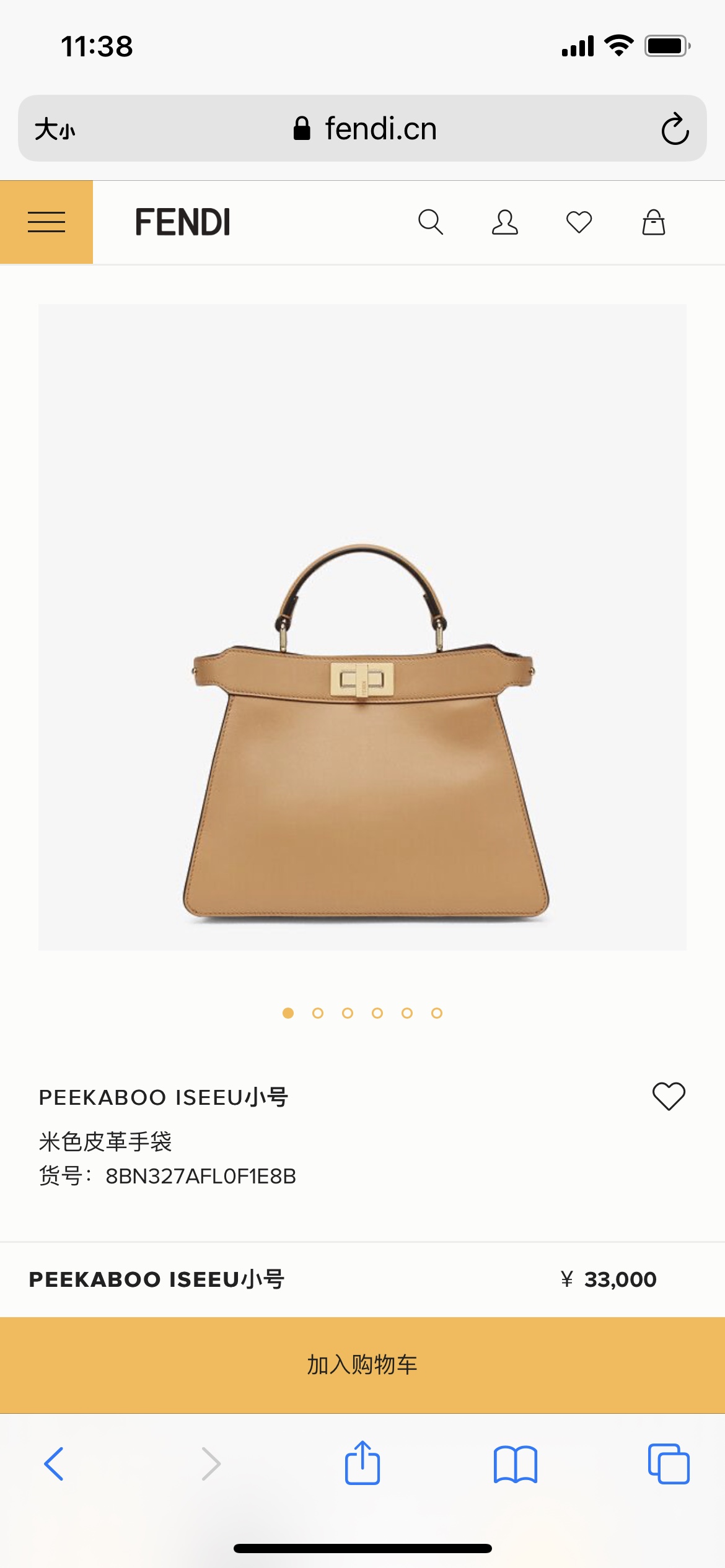Open the account profile icon
725x1568 pixels.
click(505, 222)
